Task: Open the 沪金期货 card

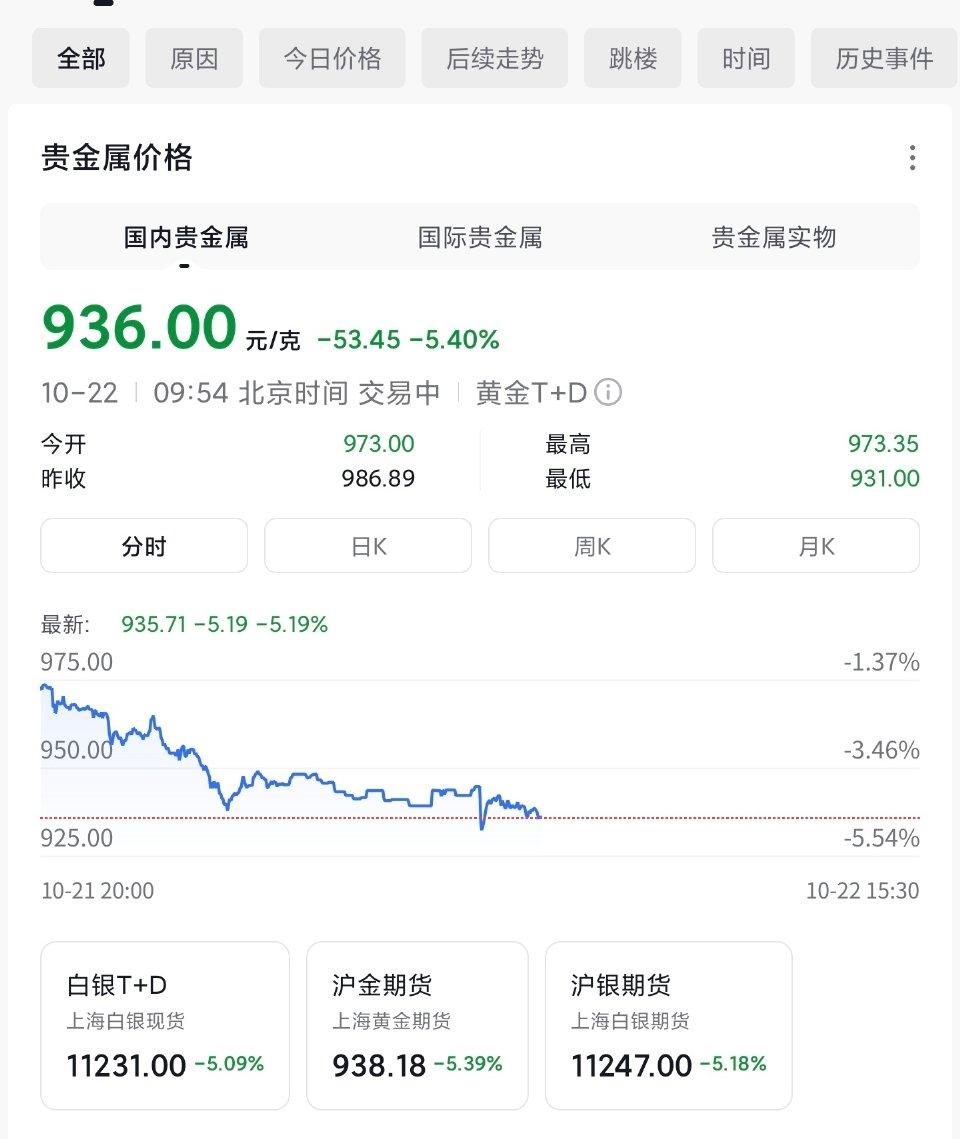Action: pos(417,1025)
